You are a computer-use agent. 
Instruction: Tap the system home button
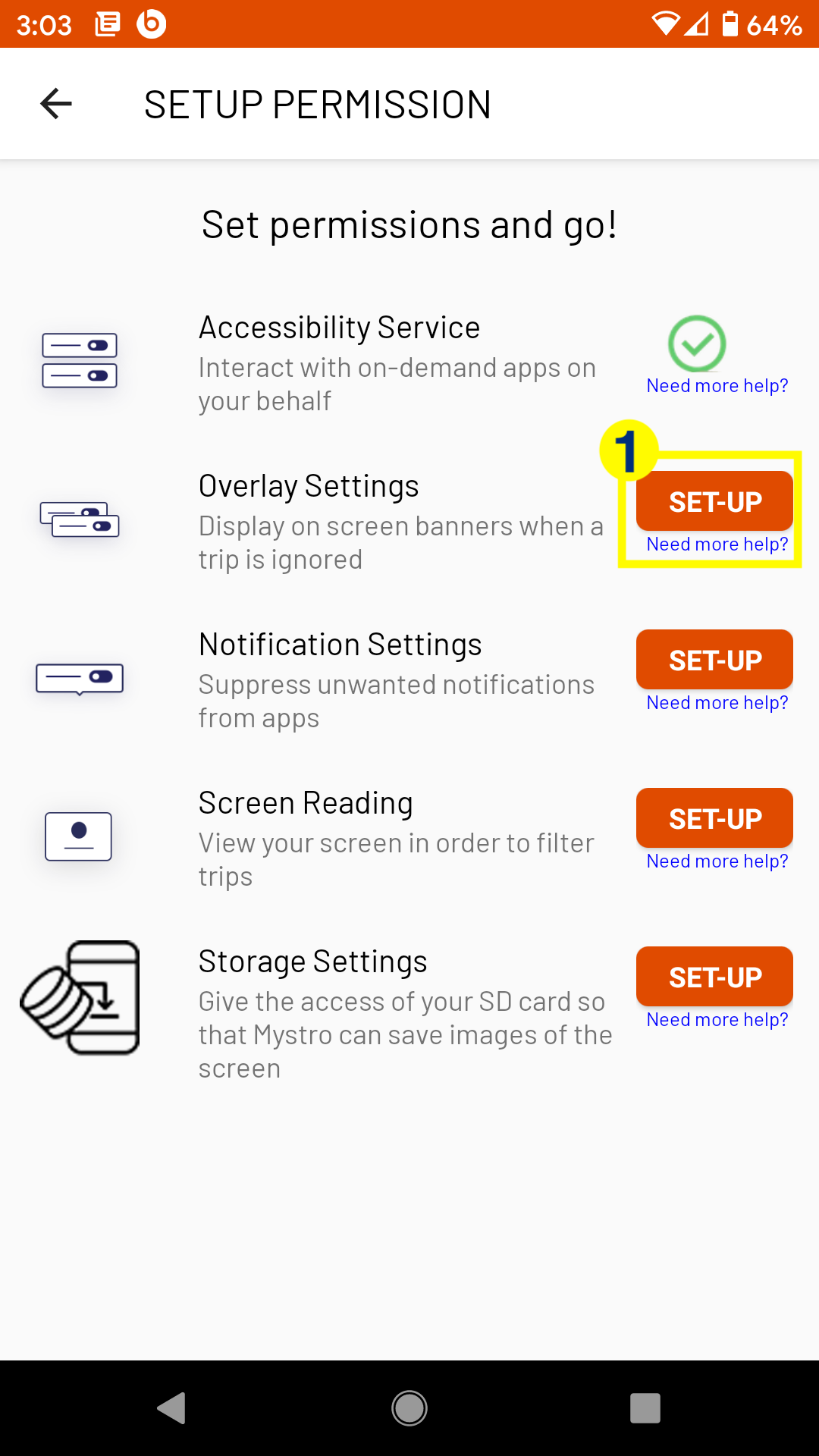tap(409, 1408)
